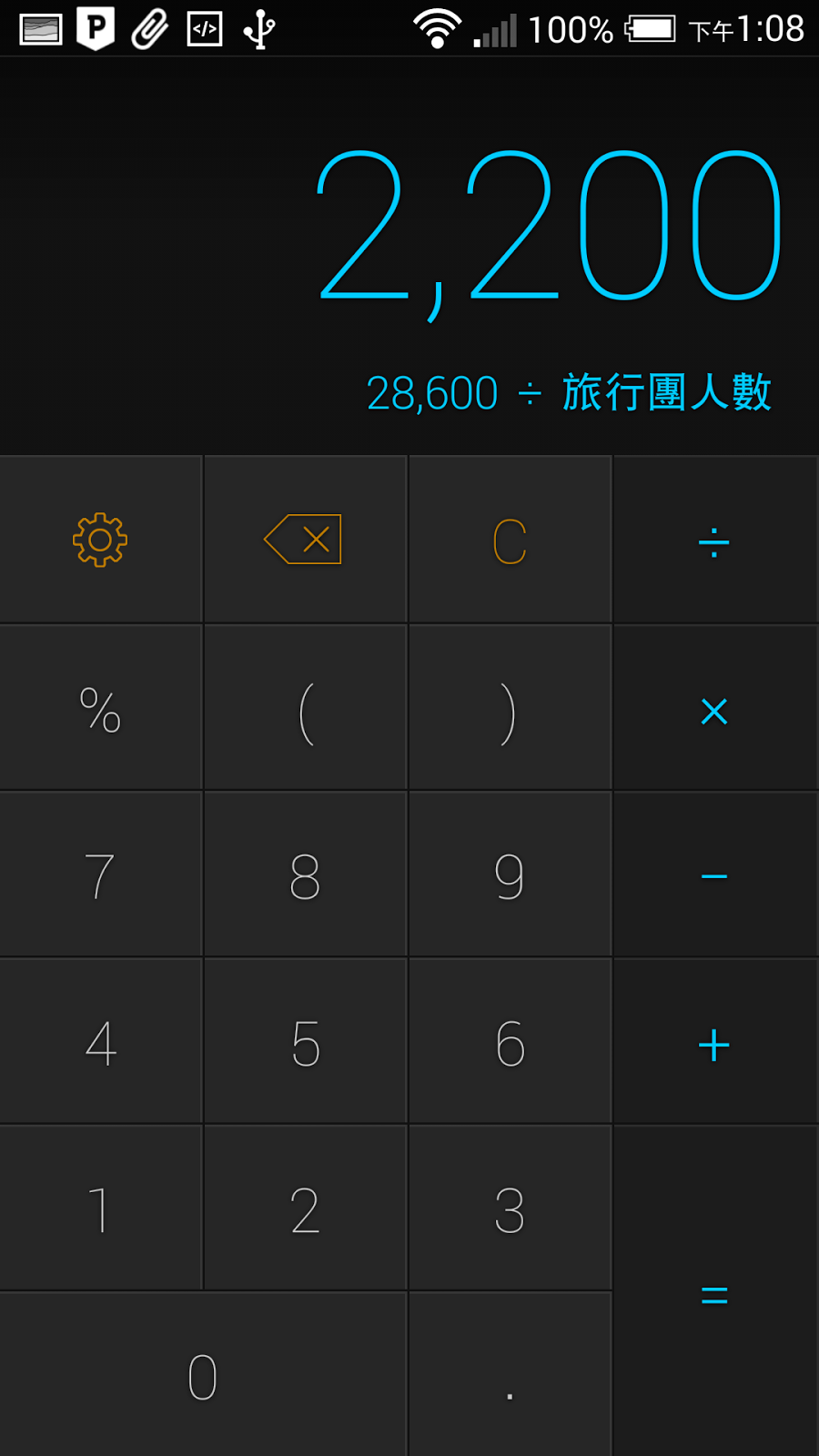Enter the digit 3

[x=510, y=1208]
